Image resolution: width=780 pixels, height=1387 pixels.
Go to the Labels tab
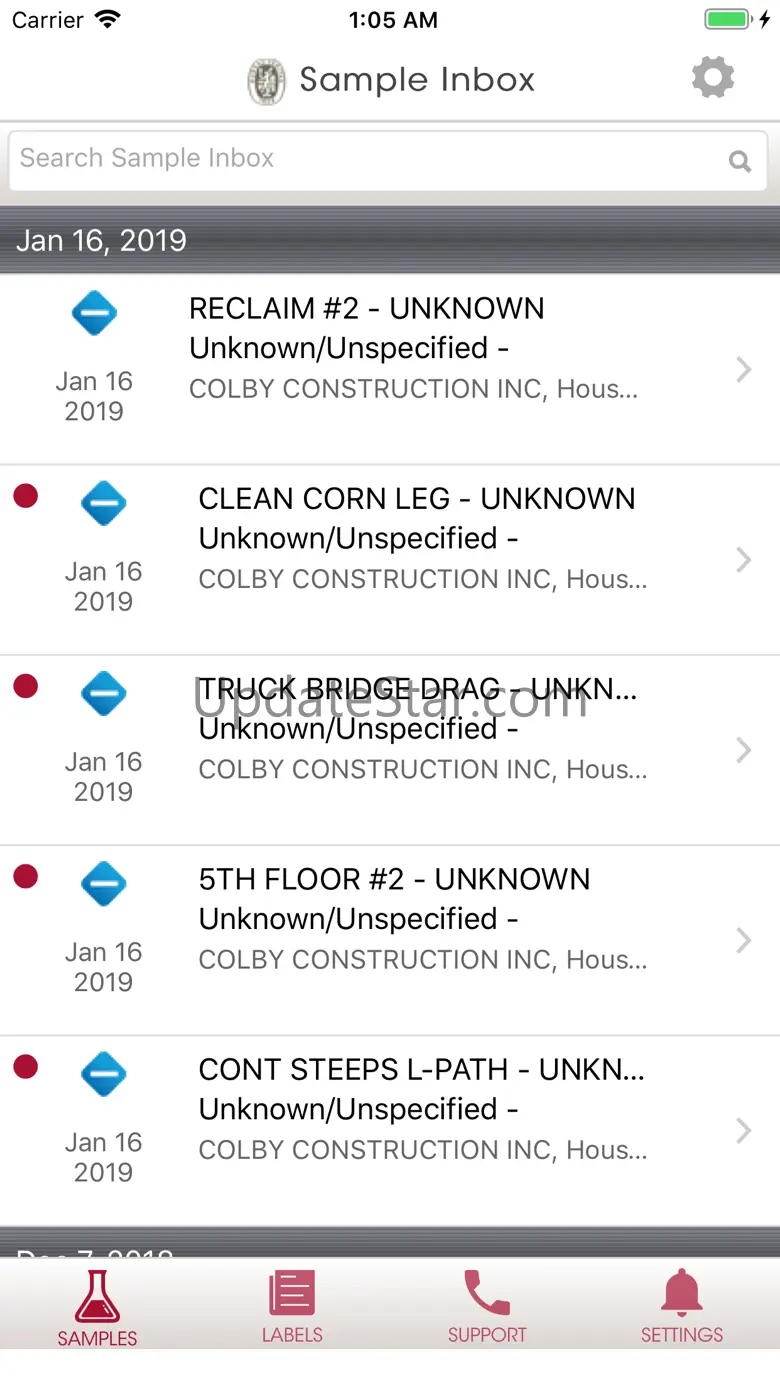292,1306
